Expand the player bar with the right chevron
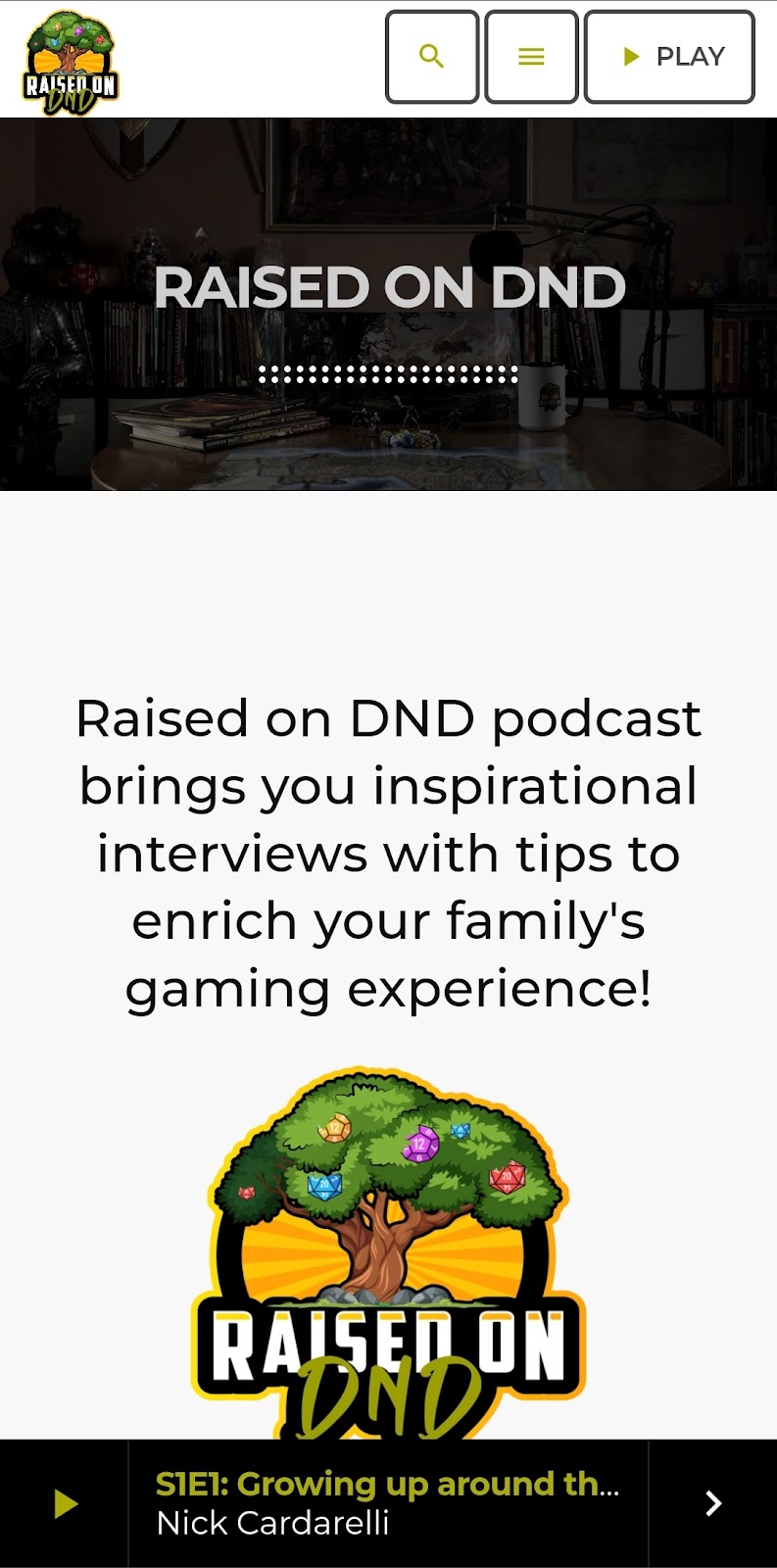Image resolution: width=777 pixels, height=1568 pixels. click(x=713, y=1503)
